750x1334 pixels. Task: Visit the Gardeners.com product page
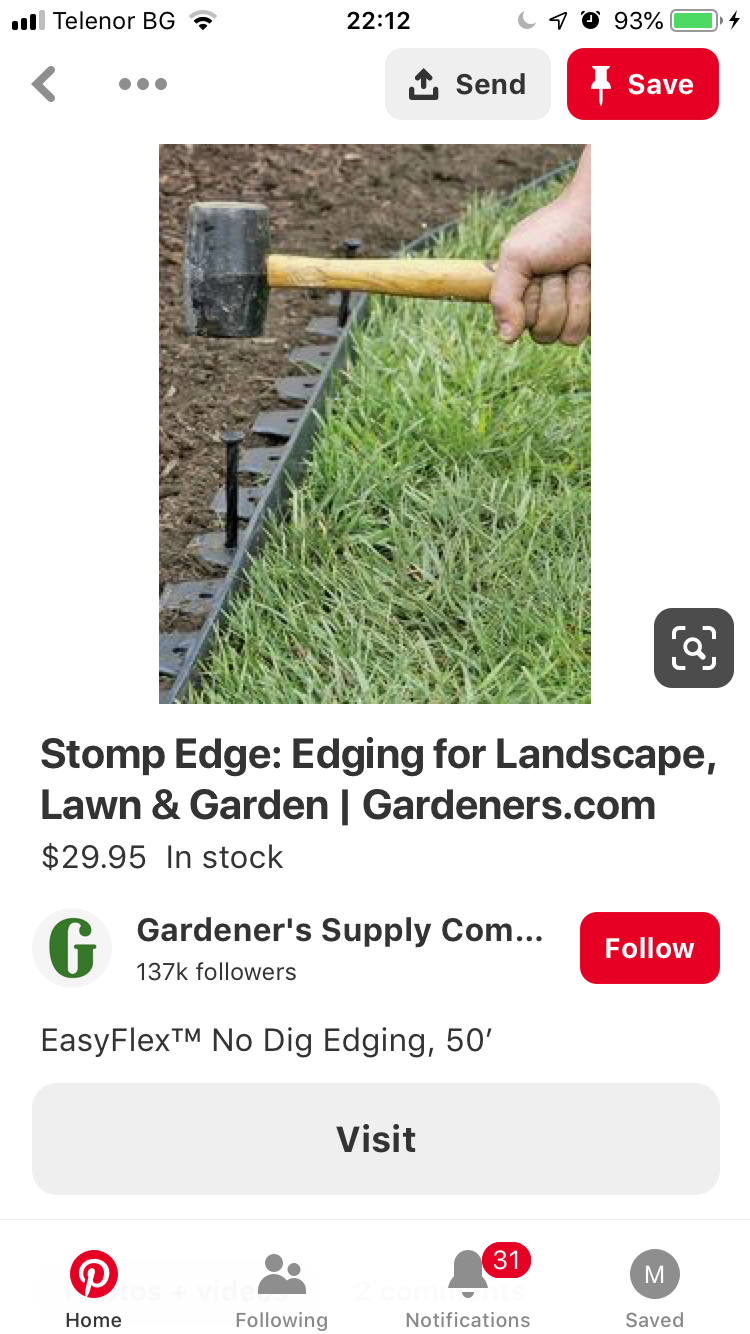[375, 1138]
